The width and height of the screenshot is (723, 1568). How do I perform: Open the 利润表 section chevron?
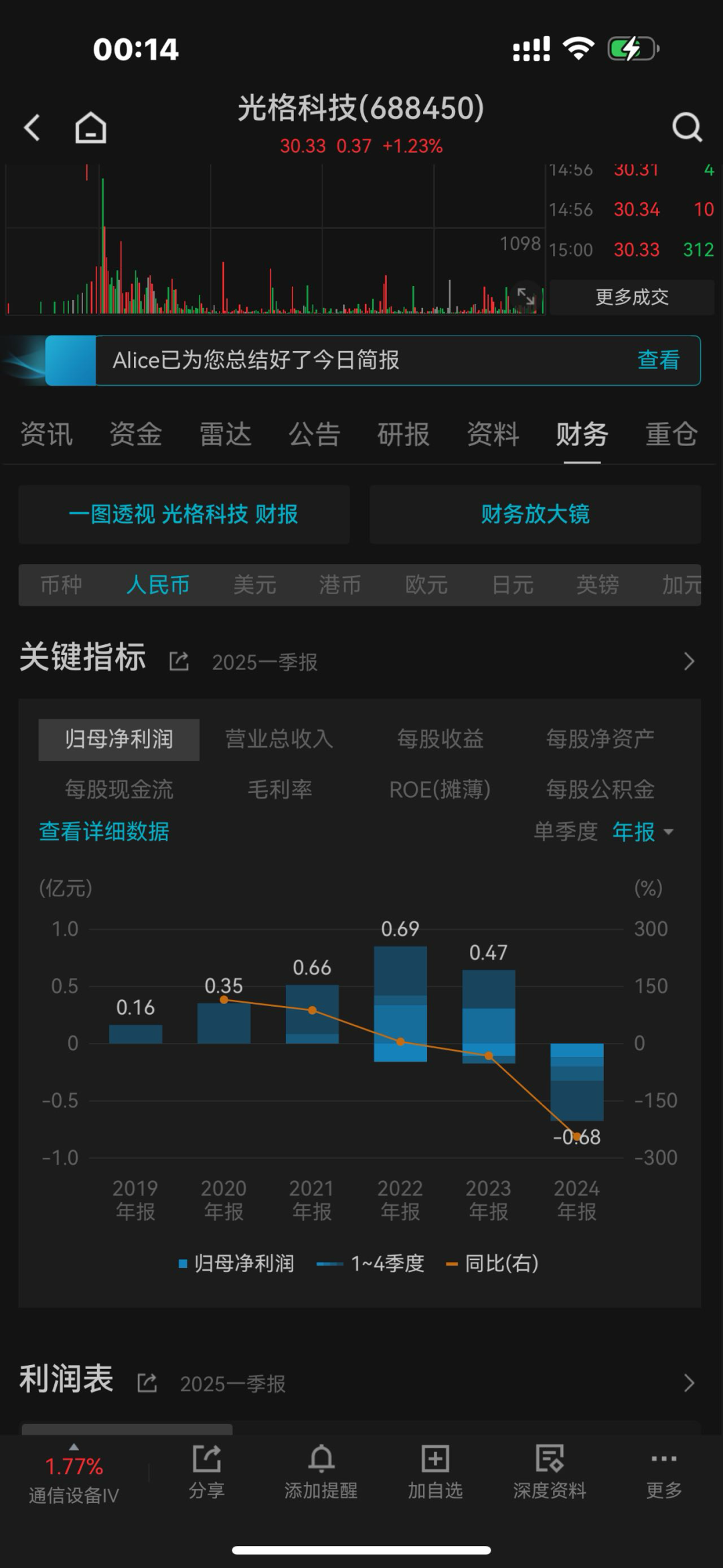pyautogui.click(x=689, y=1383)
